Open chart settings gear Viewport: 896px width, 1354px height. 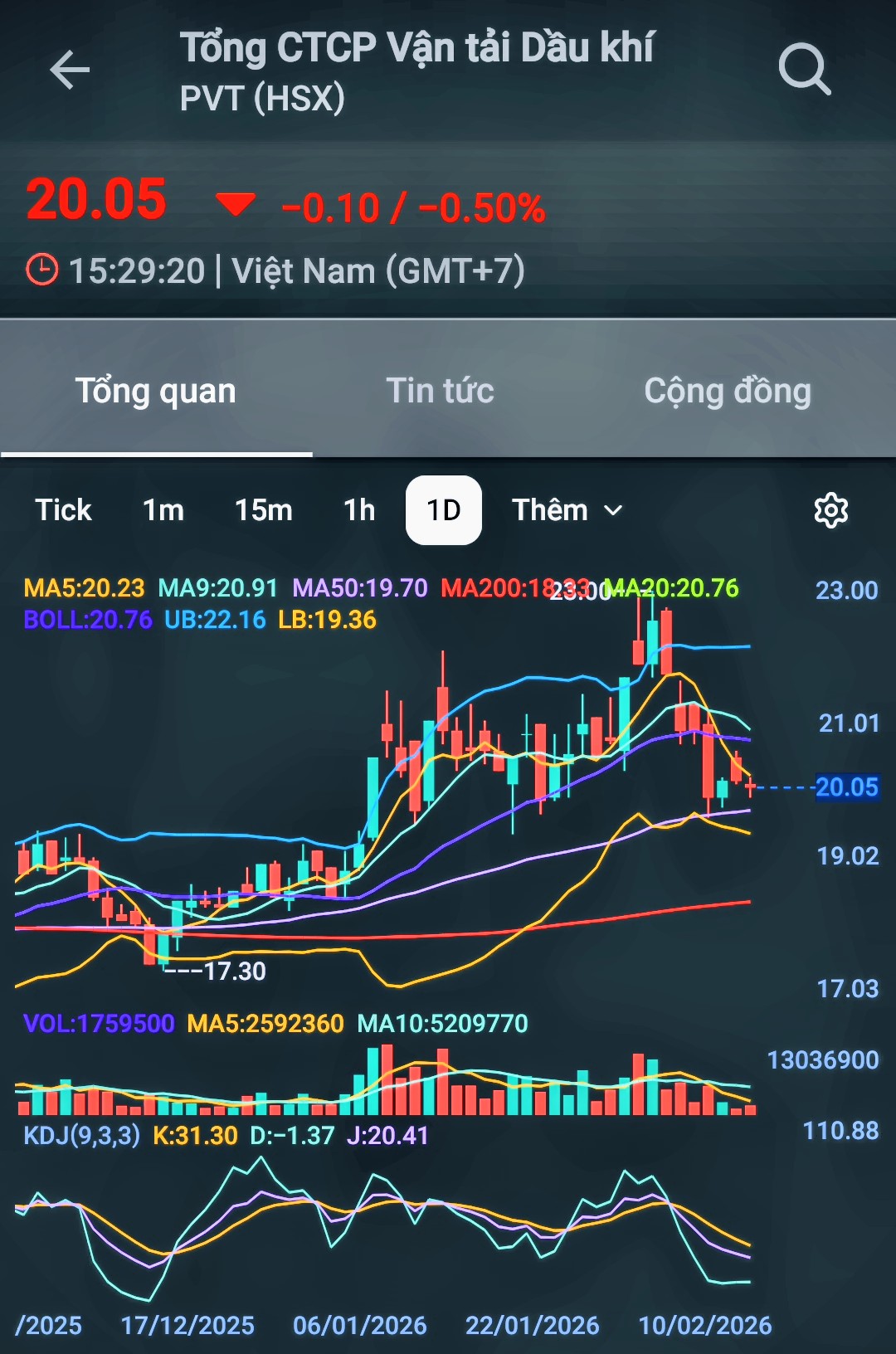coord(830,510)
